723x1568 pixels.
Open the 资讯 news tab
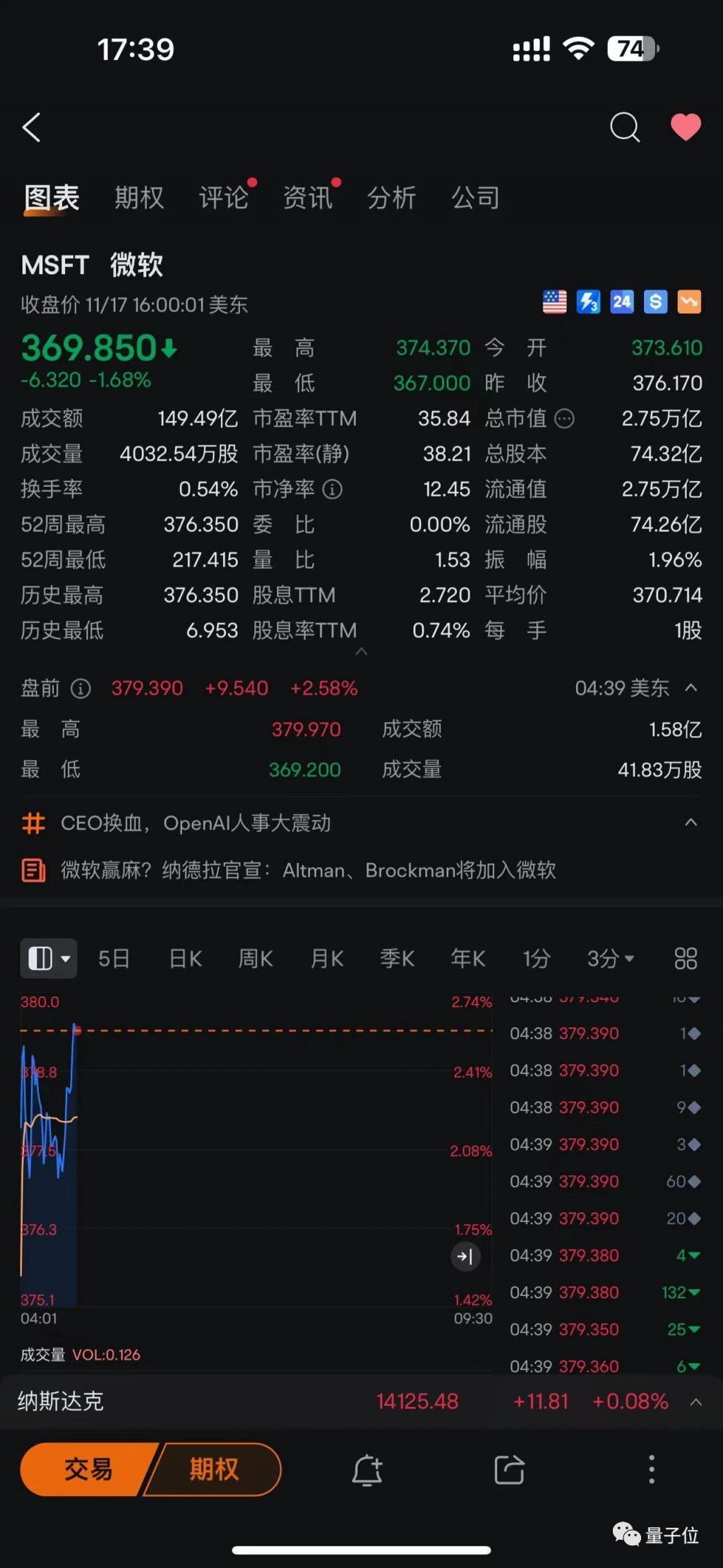(307, 198)
